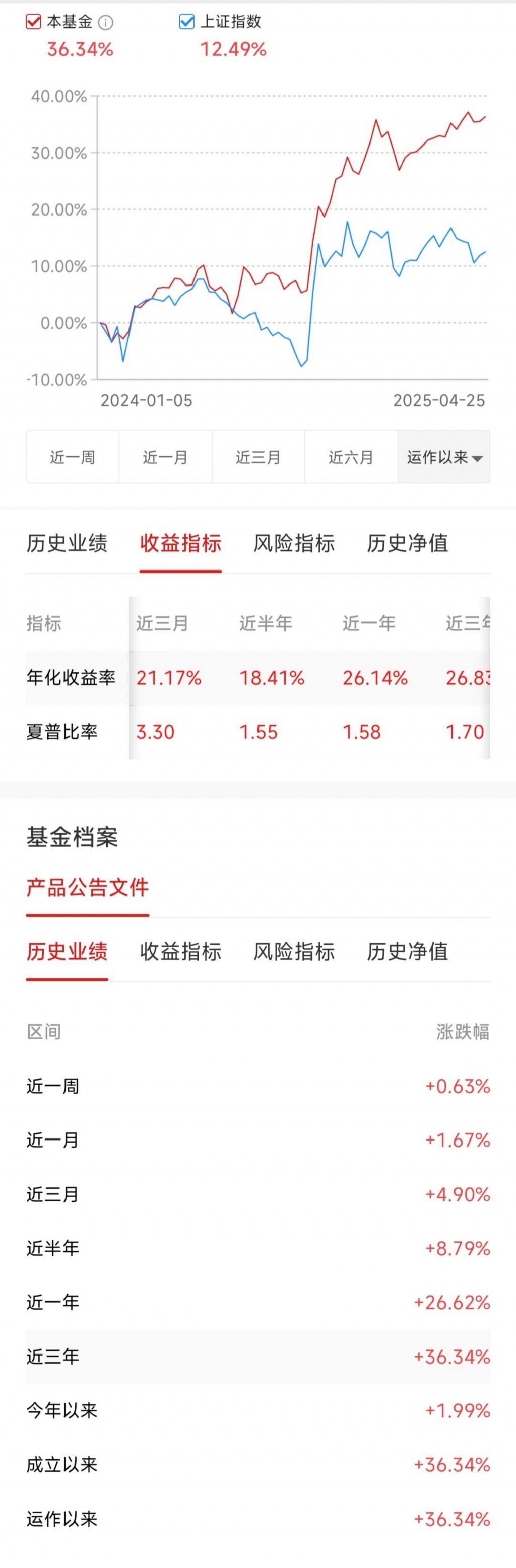516x1568 pixels.
Task: Switch chart range to 近一月
Action: (165, 457)
